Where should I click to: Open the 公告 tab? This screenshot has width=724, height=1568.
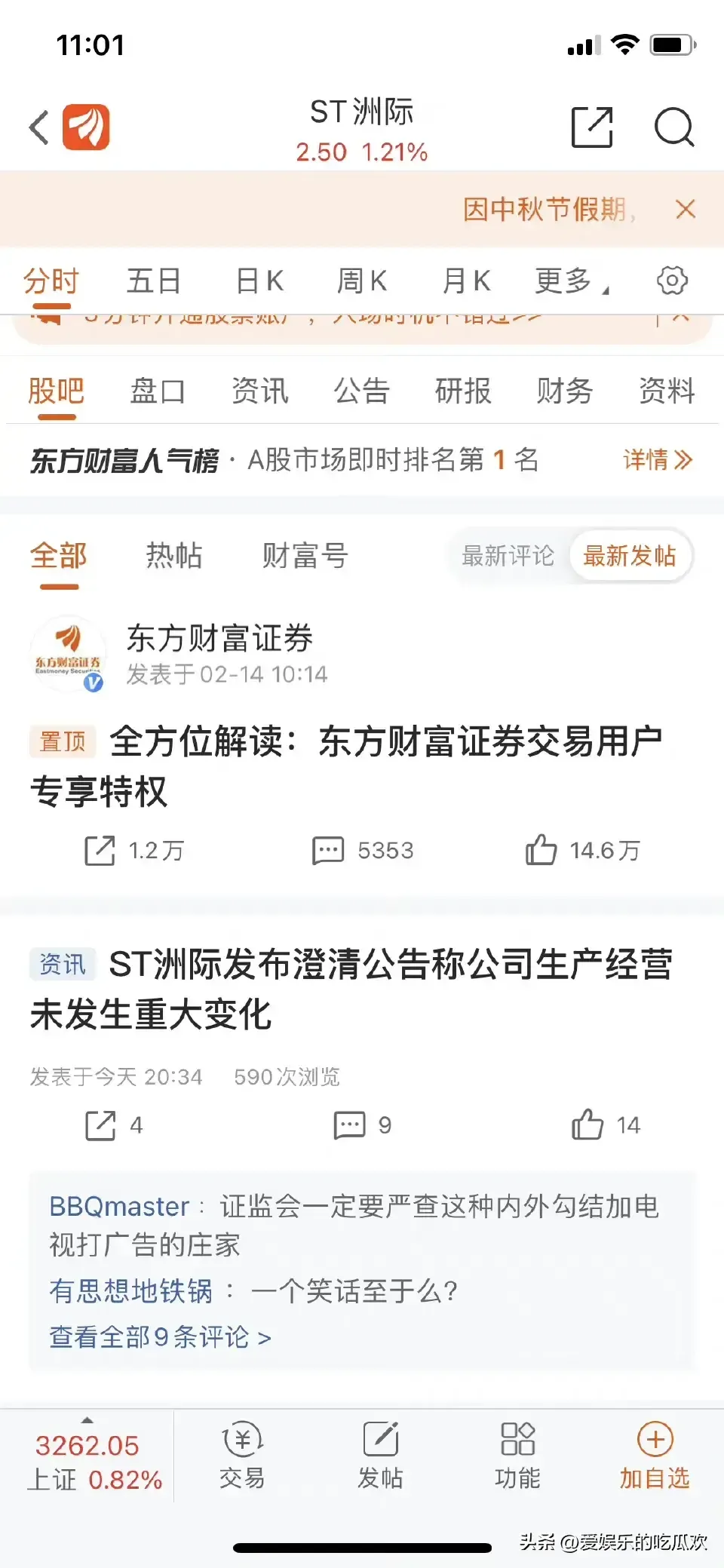361,391
